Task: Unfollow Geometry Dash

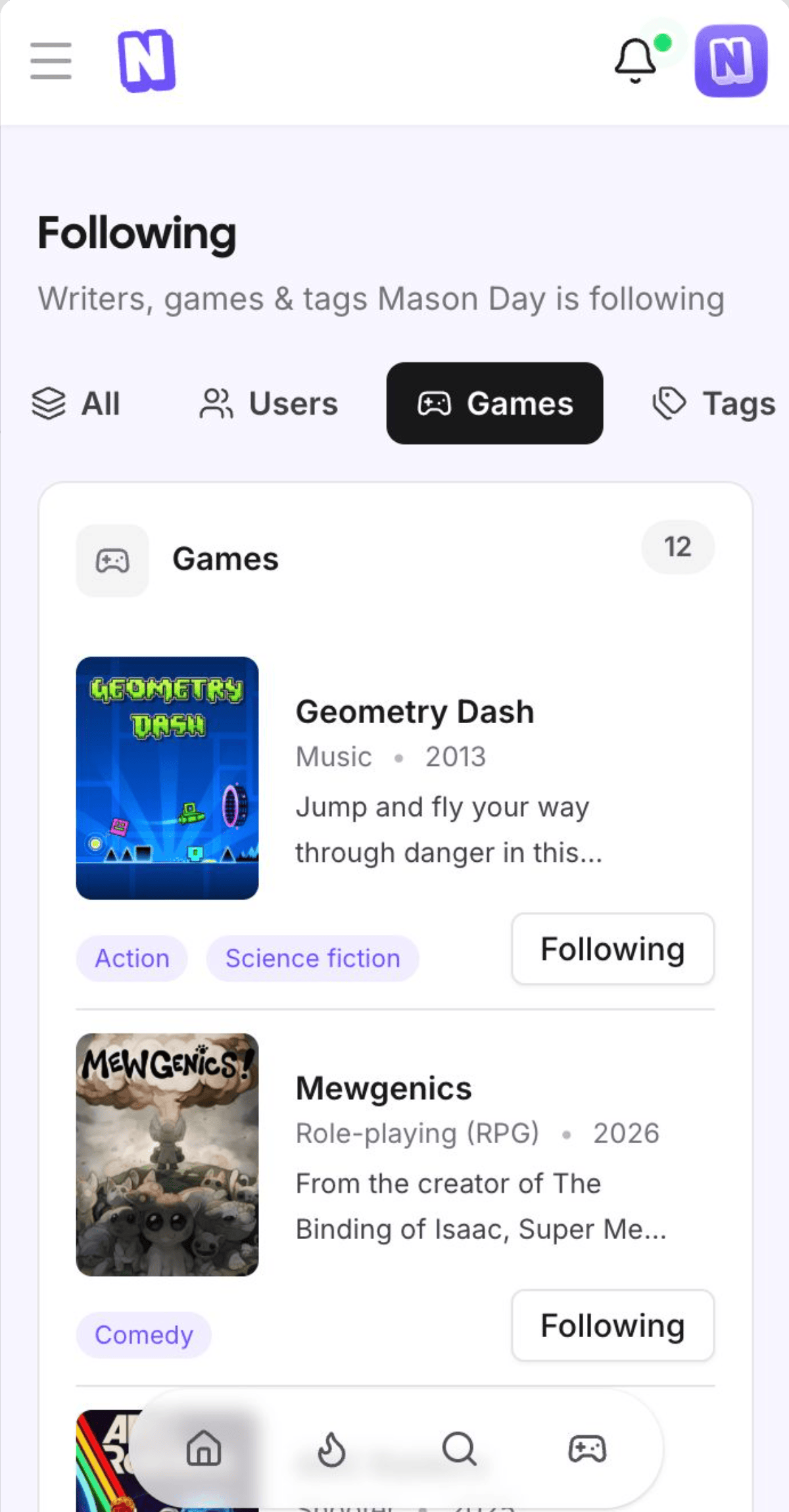Action: 612,949
